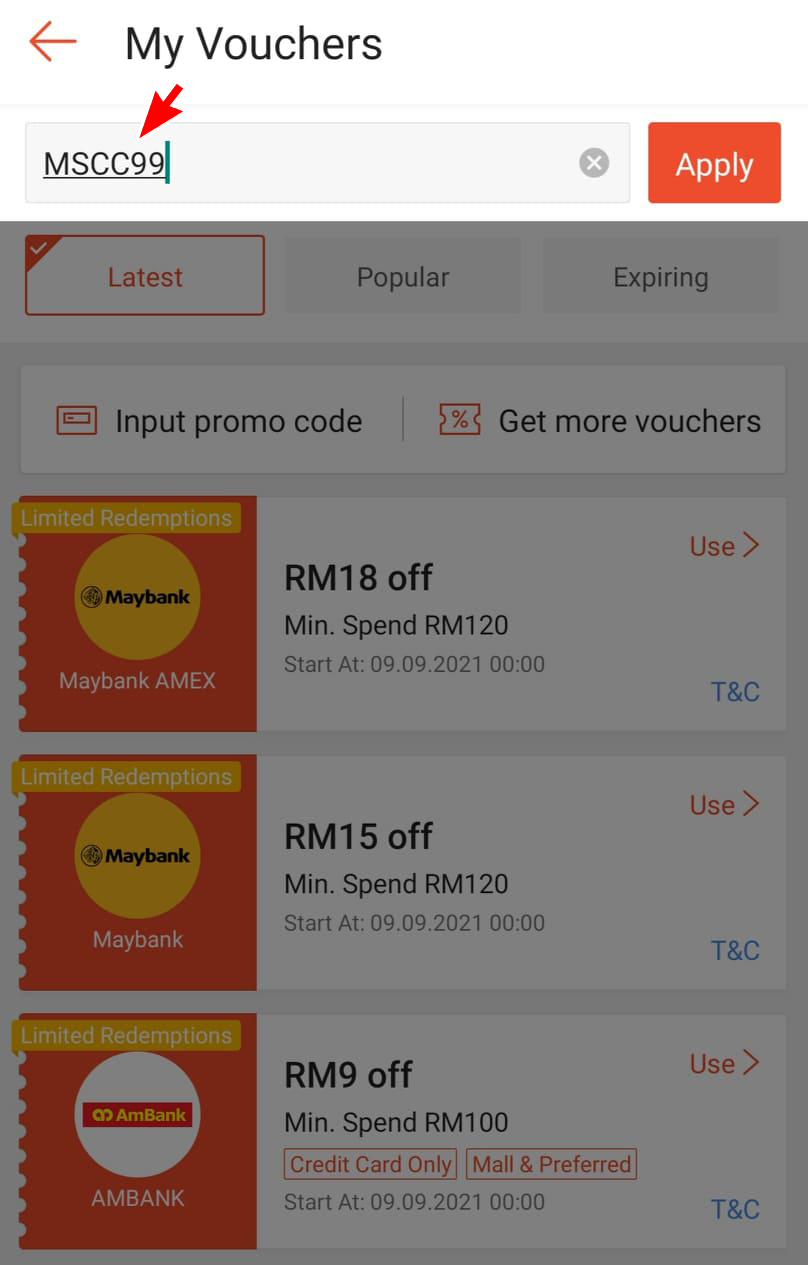
Task: Open Input promo code
Action: coord(210,421)
